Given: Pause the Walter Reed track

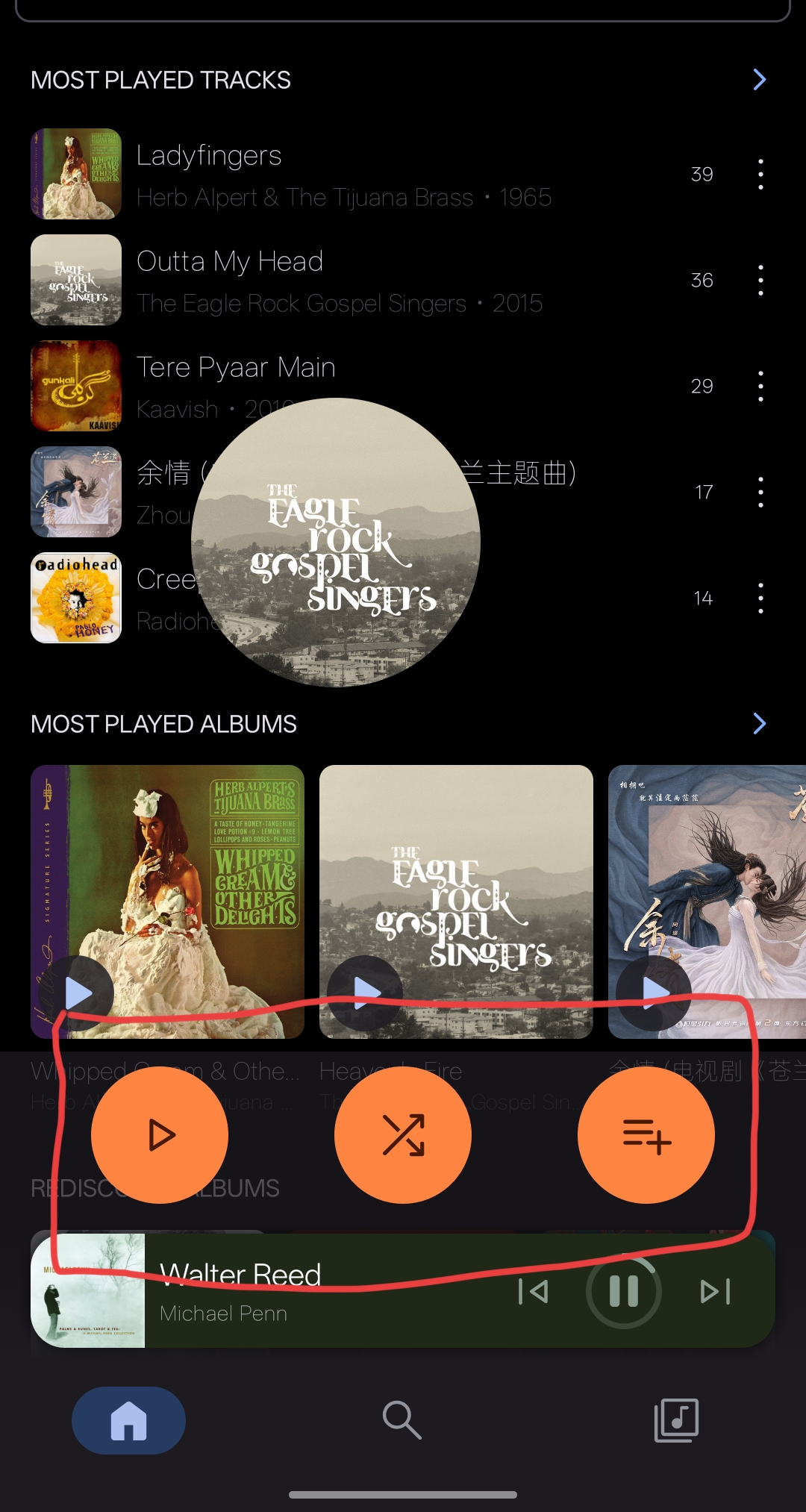Looking at the screenshot, I should coord(624,1292).
